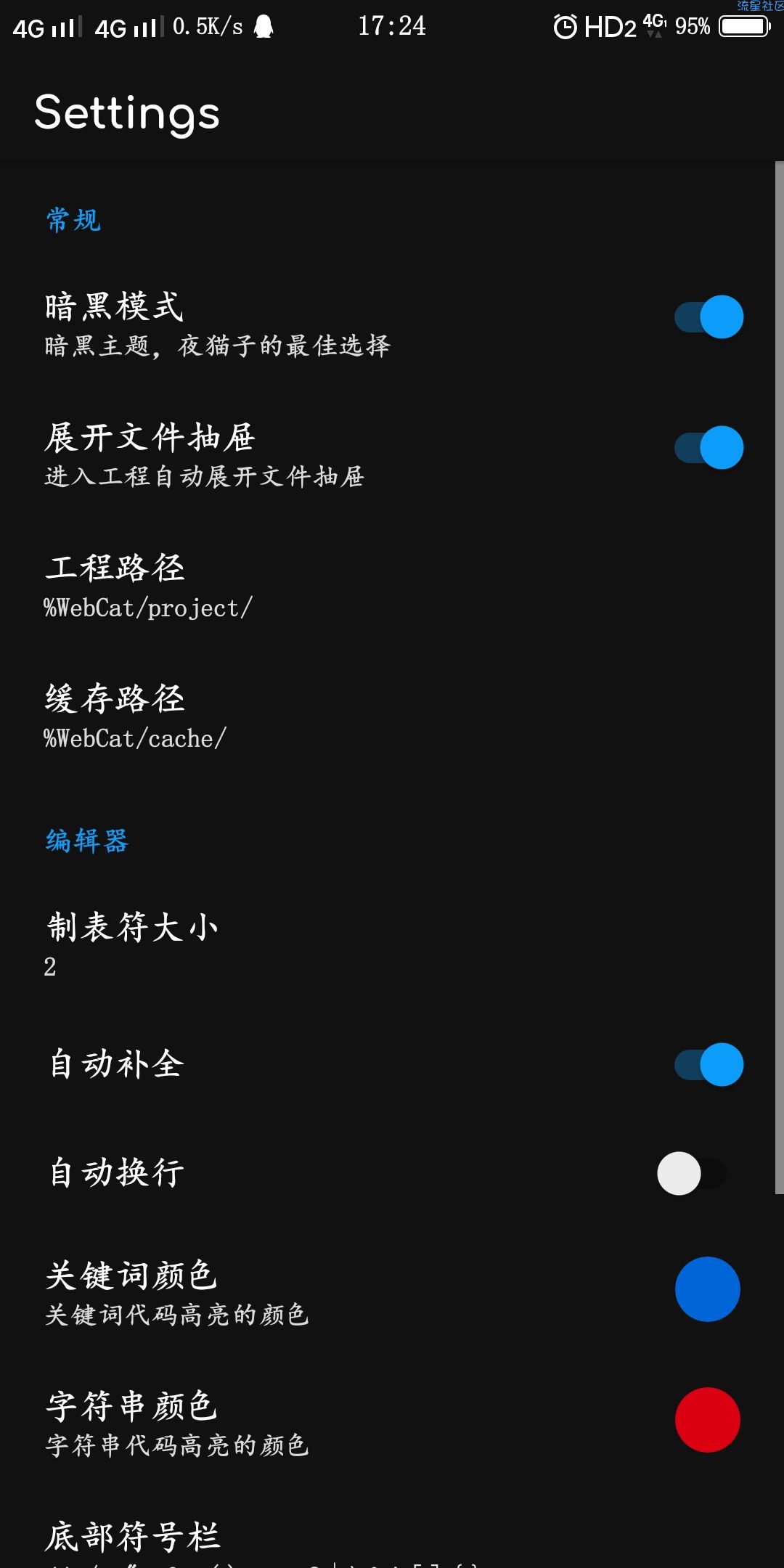The height and width of the screenshot is (1568, 784).
Task: Toggle off 自动补全 auto-complete
Action: pos(709,1065)
